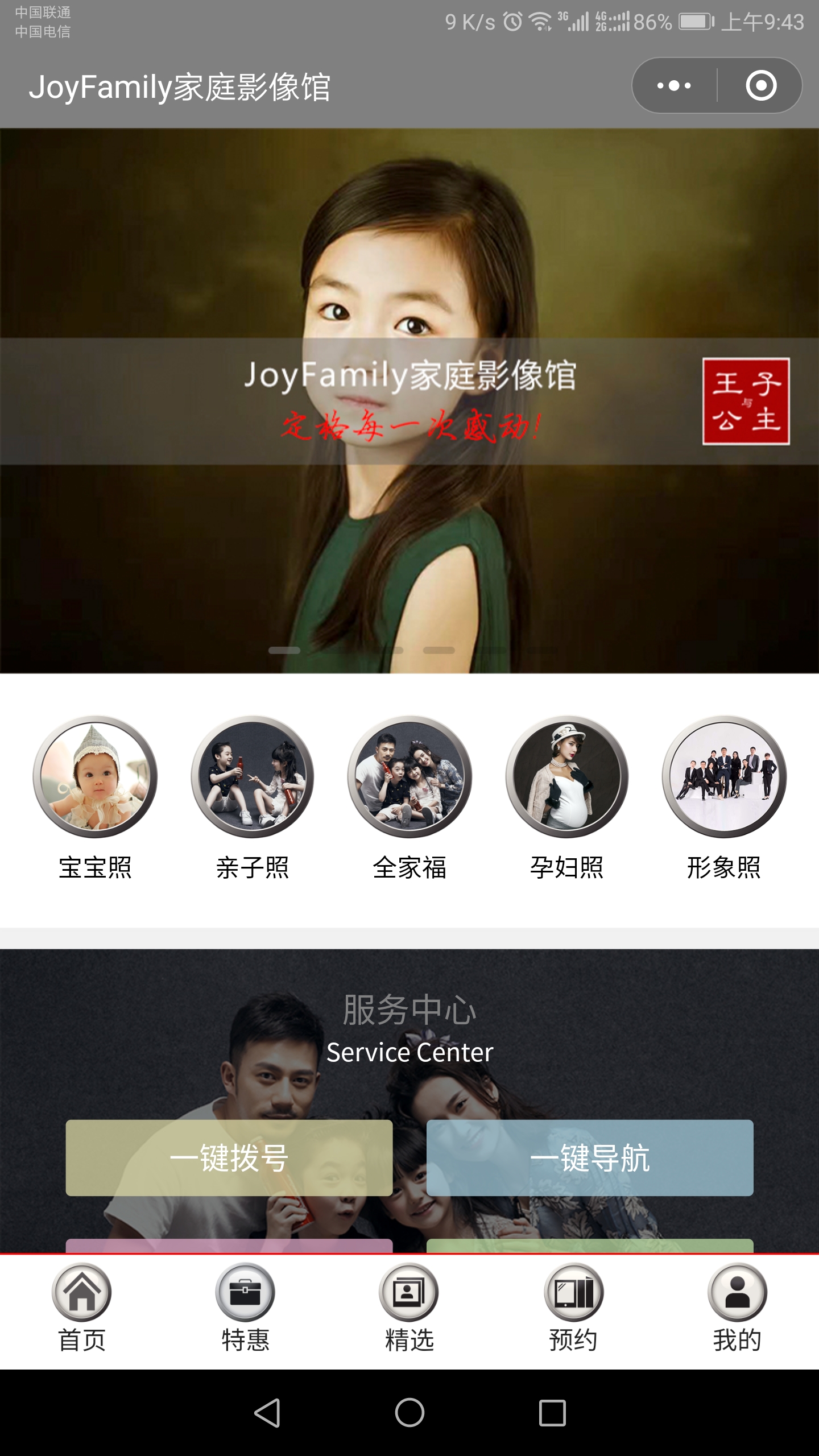Open the 形象照 profile photo category
Image resolution: width=819 pixels, height=1456 pixels.
(724, 796)
